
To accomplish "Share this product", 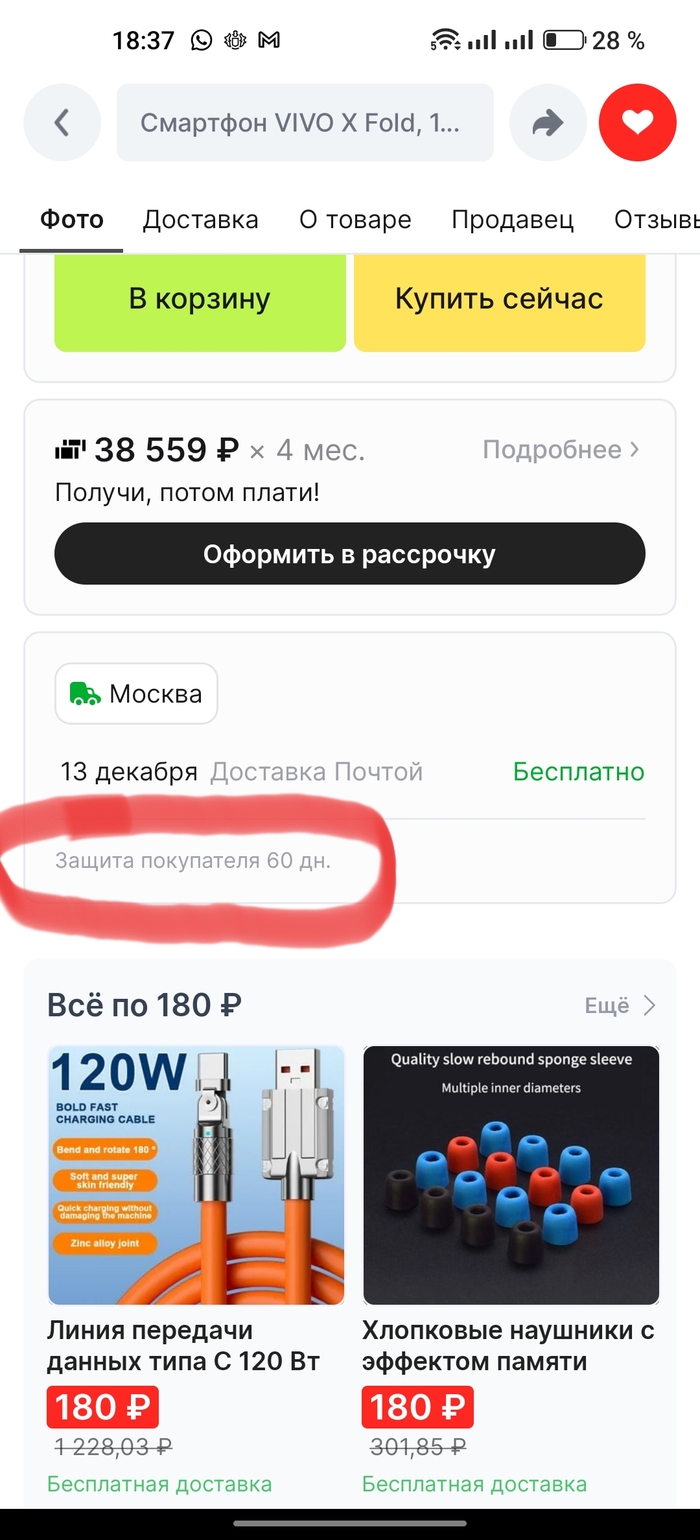I will tap(547, 123).
